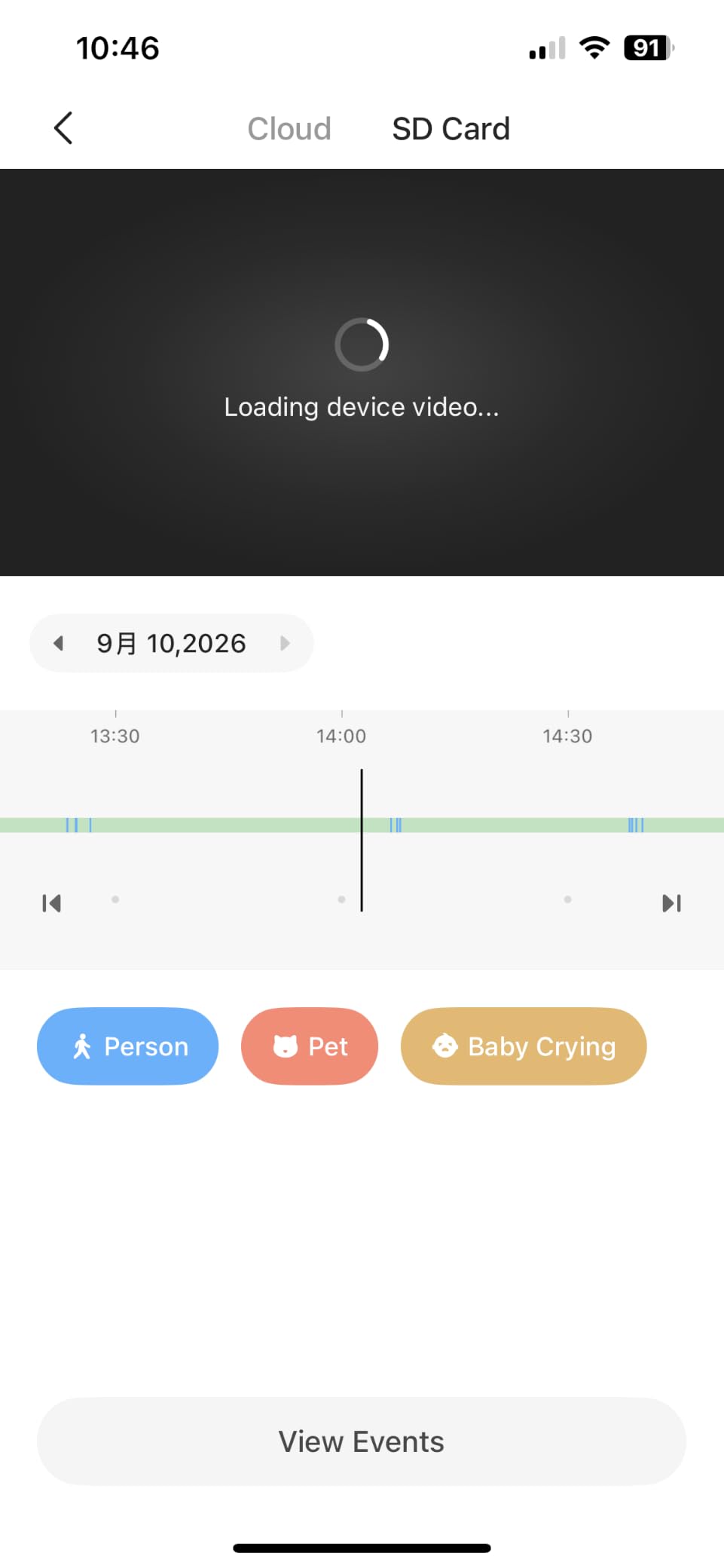Image resolution: width=724 pixels, height=1568 pixels.
Task: Go to the previous day arrow
Action: pos(58,643)
